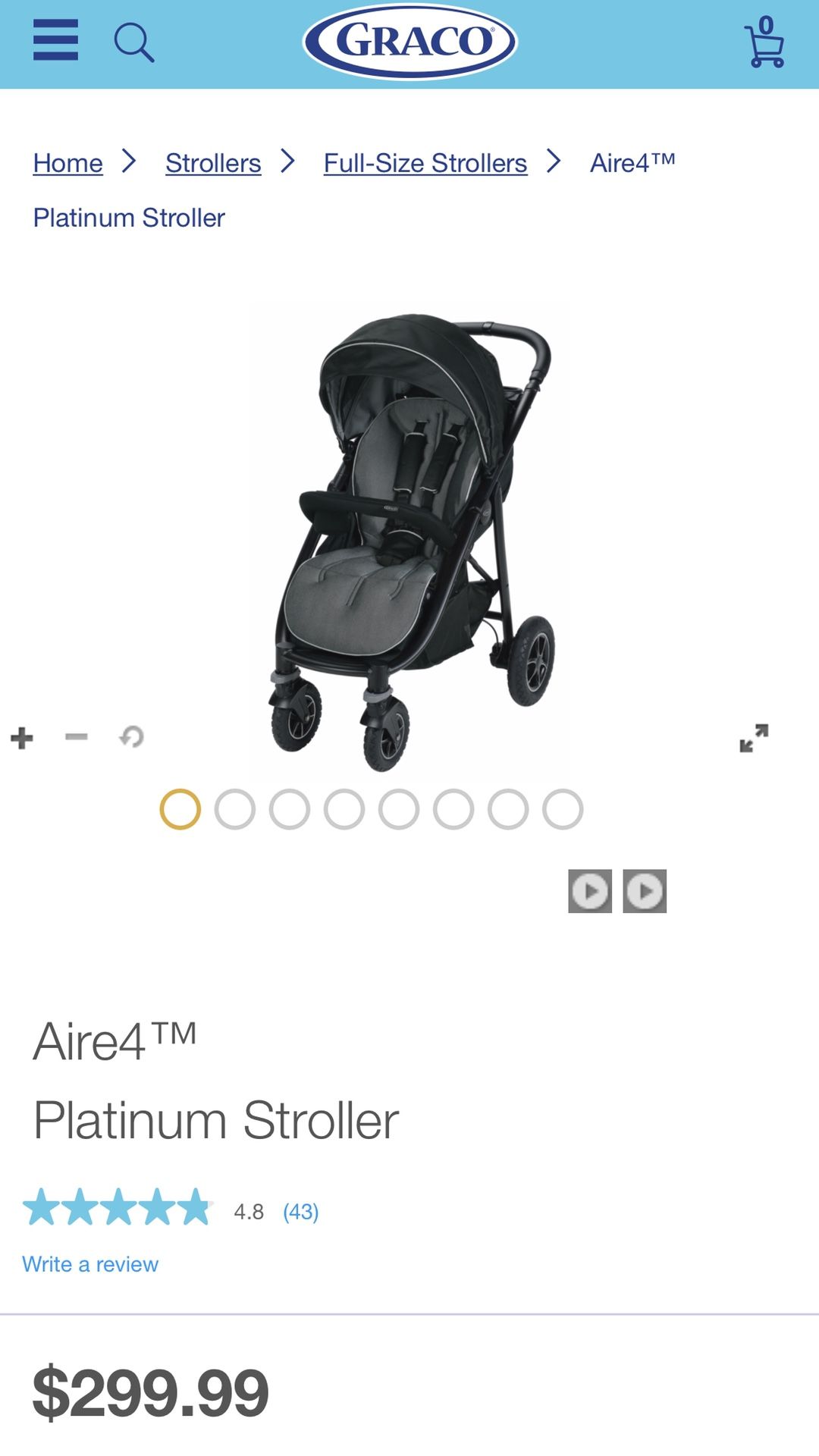
Task: Open the Strollers breadcrumb link
Action: click(x=213, y=163)
